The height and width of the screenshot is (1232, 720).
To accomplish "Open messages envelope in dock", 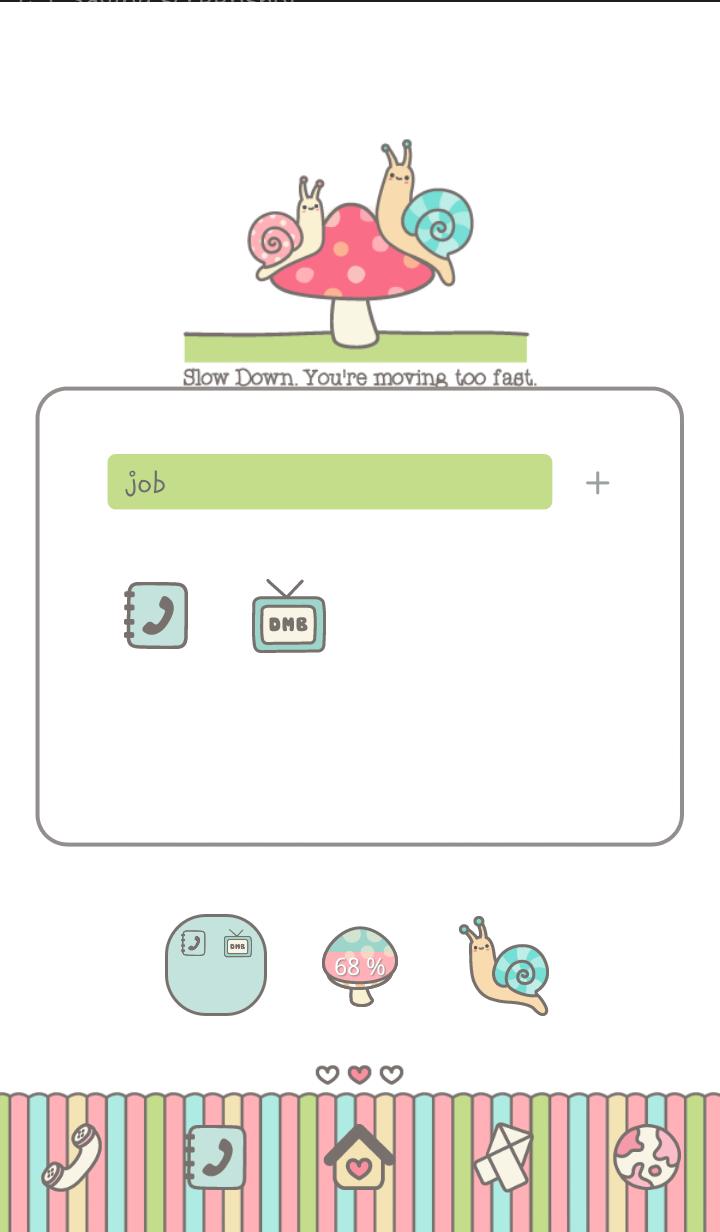I will click(503, 1157).
